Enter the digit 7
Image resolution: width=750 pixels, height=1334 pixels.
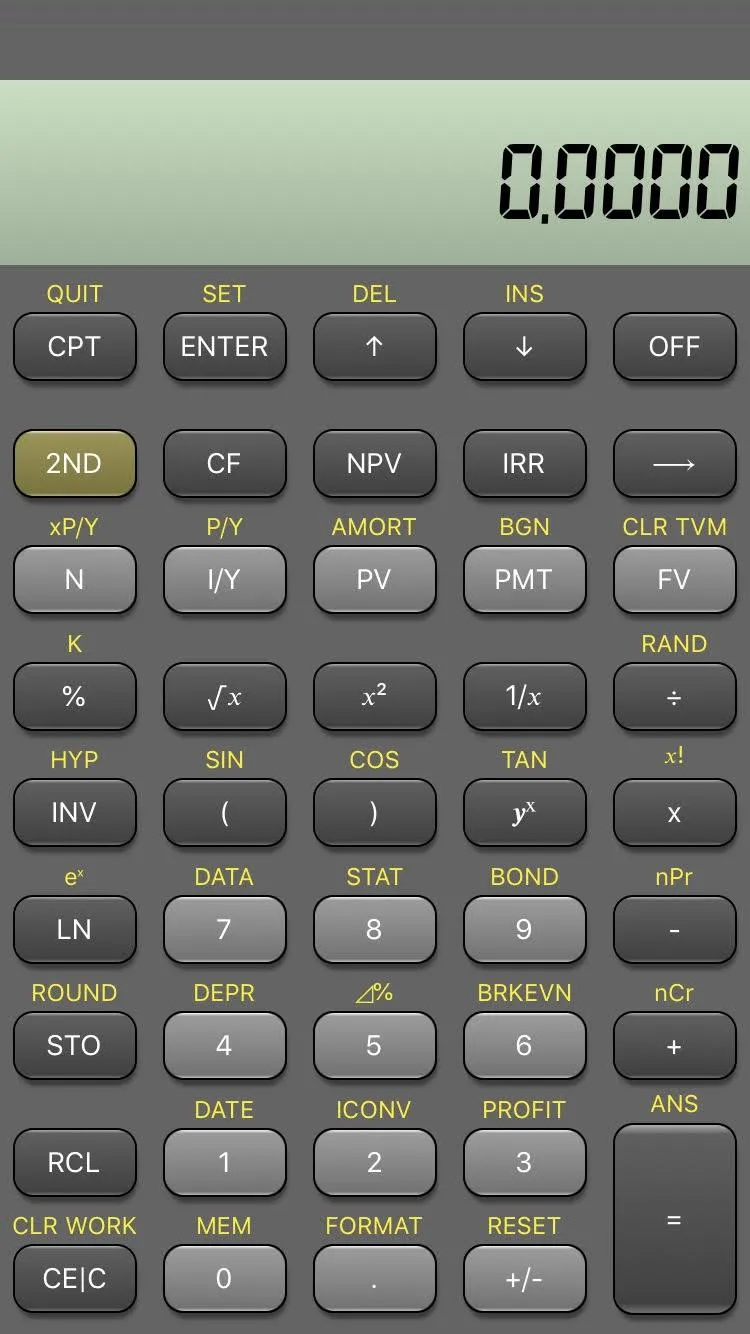[x=224, y=930]
